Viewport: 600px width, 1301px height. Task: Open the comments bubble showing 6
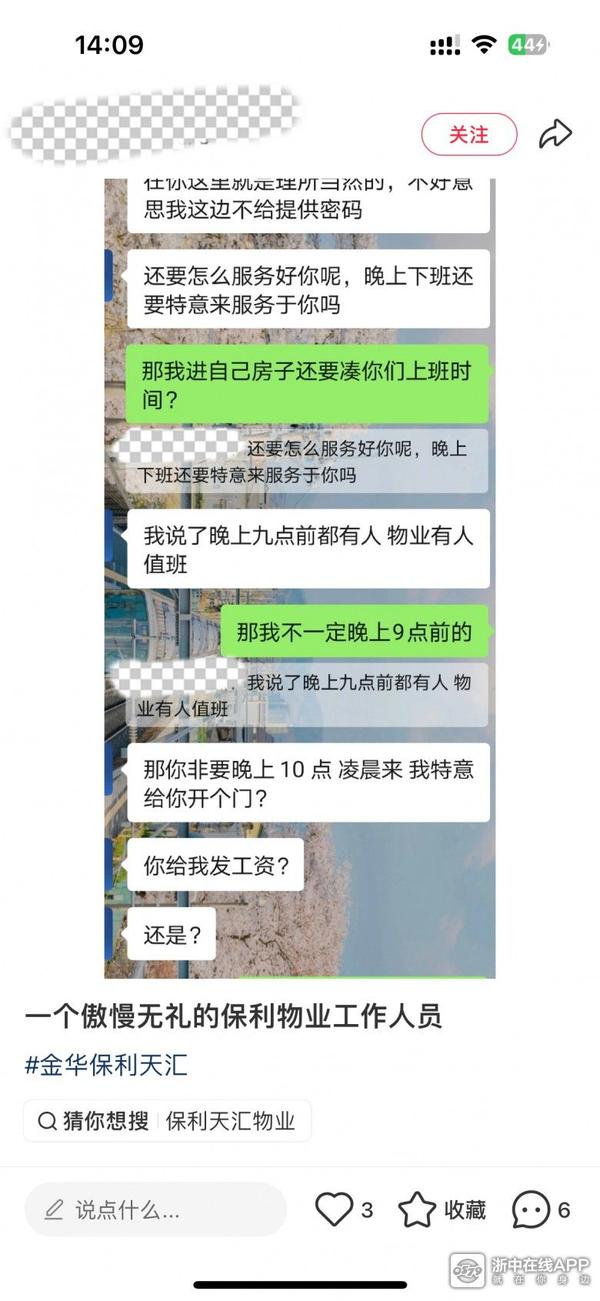[532, 1210]
